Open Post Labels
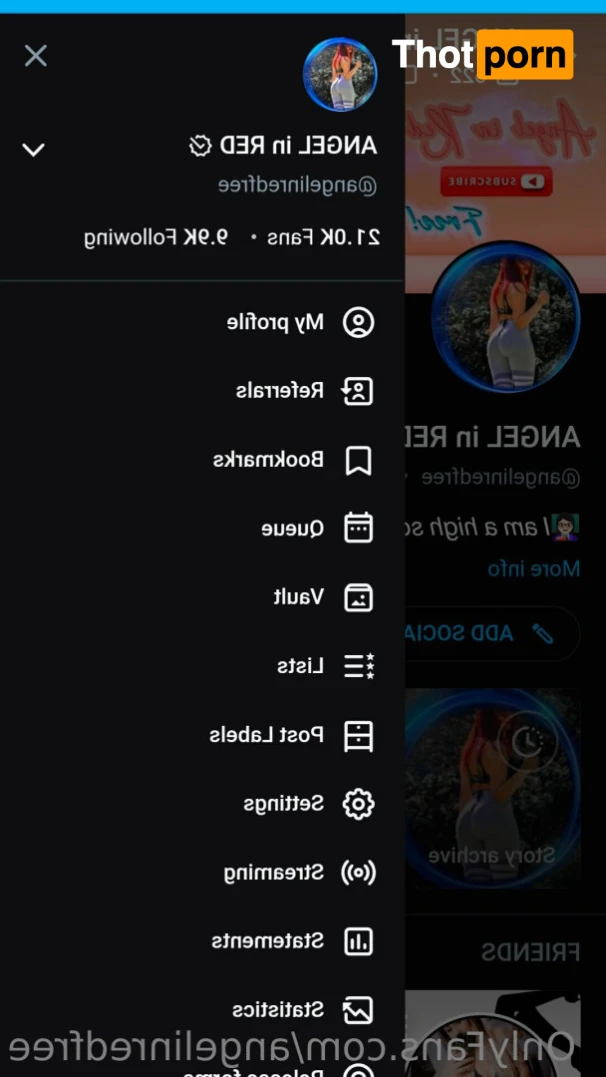 coord(290,735)
